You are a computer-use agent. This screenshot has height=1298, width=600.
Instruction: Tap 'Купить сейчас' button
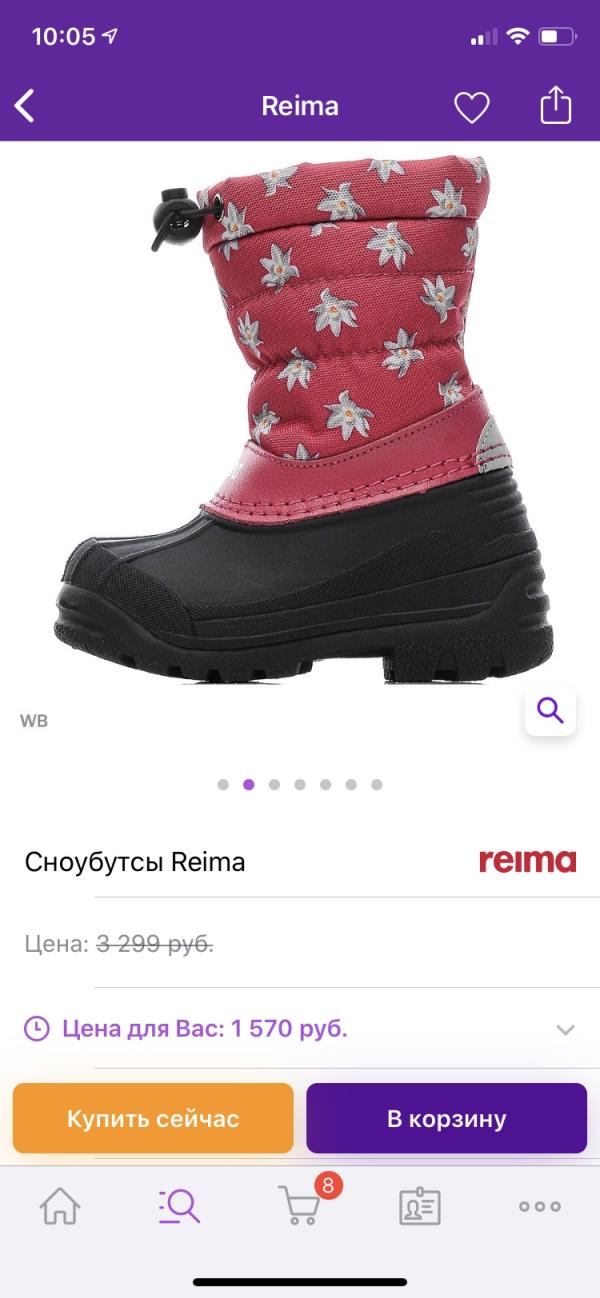[x=153, y=1118]
